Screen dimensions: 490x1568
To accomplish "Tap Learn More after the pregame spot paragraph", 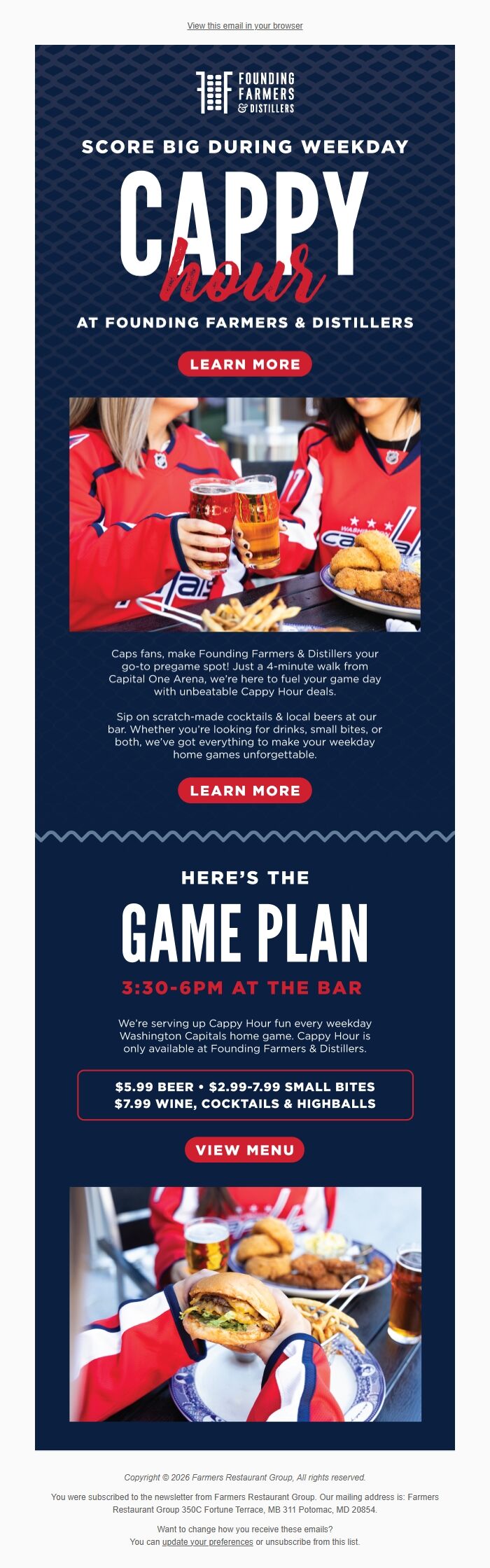I will (x=244, y=791).
